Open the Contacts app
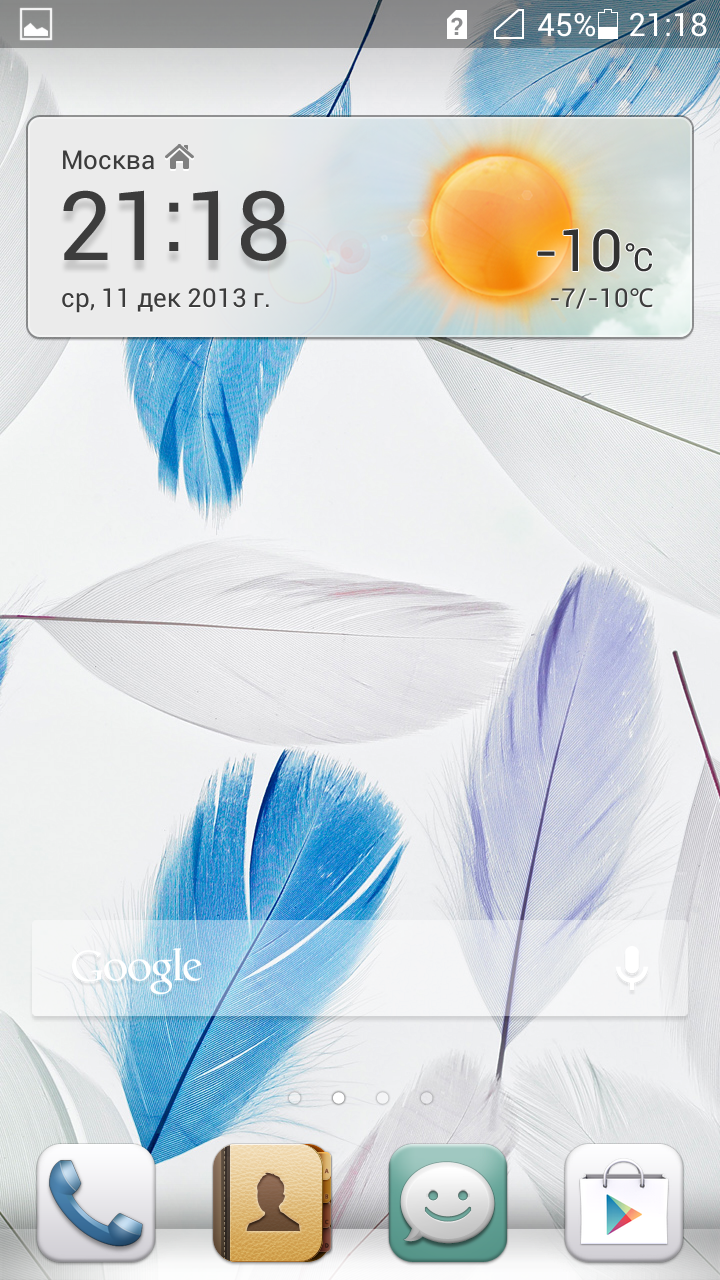The image size is (720, 1280). 272,1202
